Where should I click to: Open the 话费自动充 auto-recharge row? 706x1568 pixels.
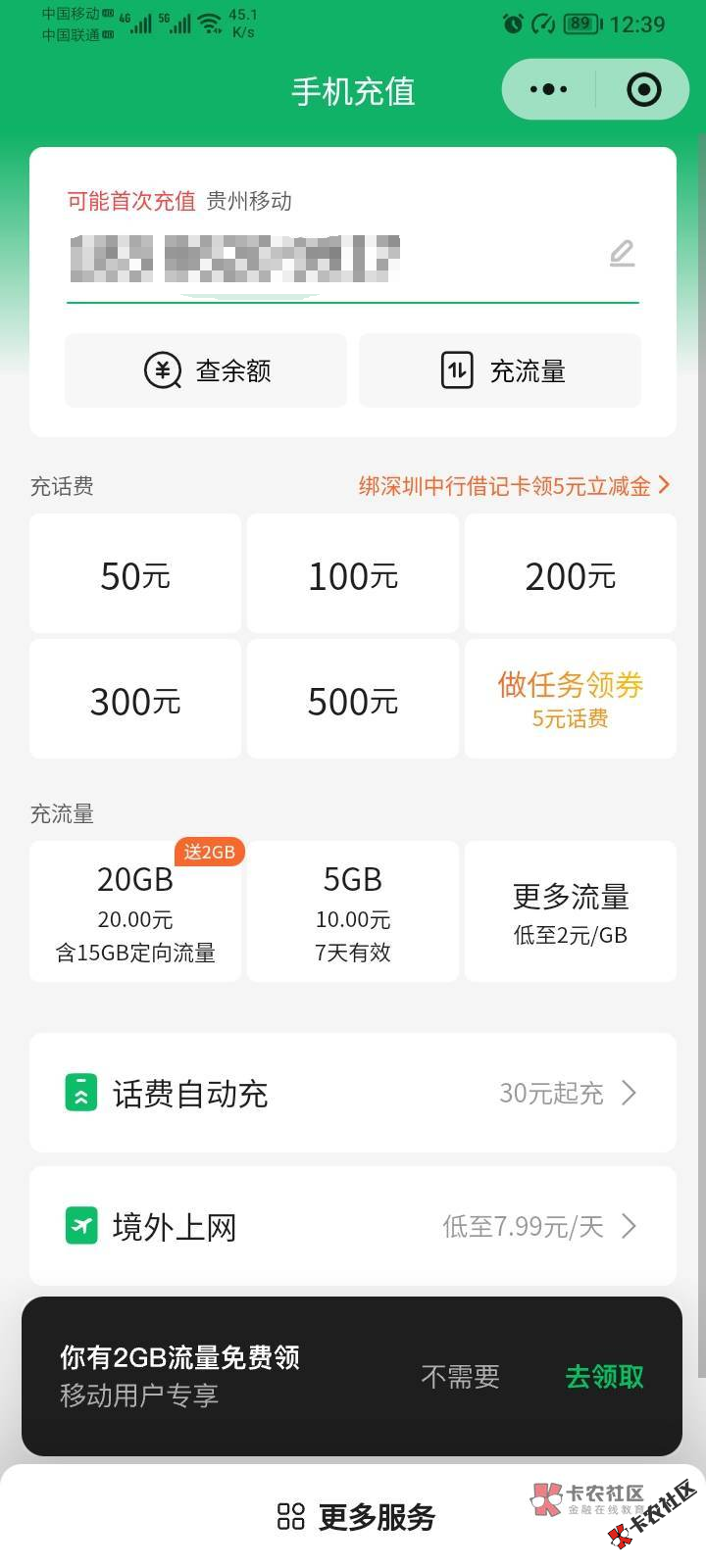point(353,1093)
